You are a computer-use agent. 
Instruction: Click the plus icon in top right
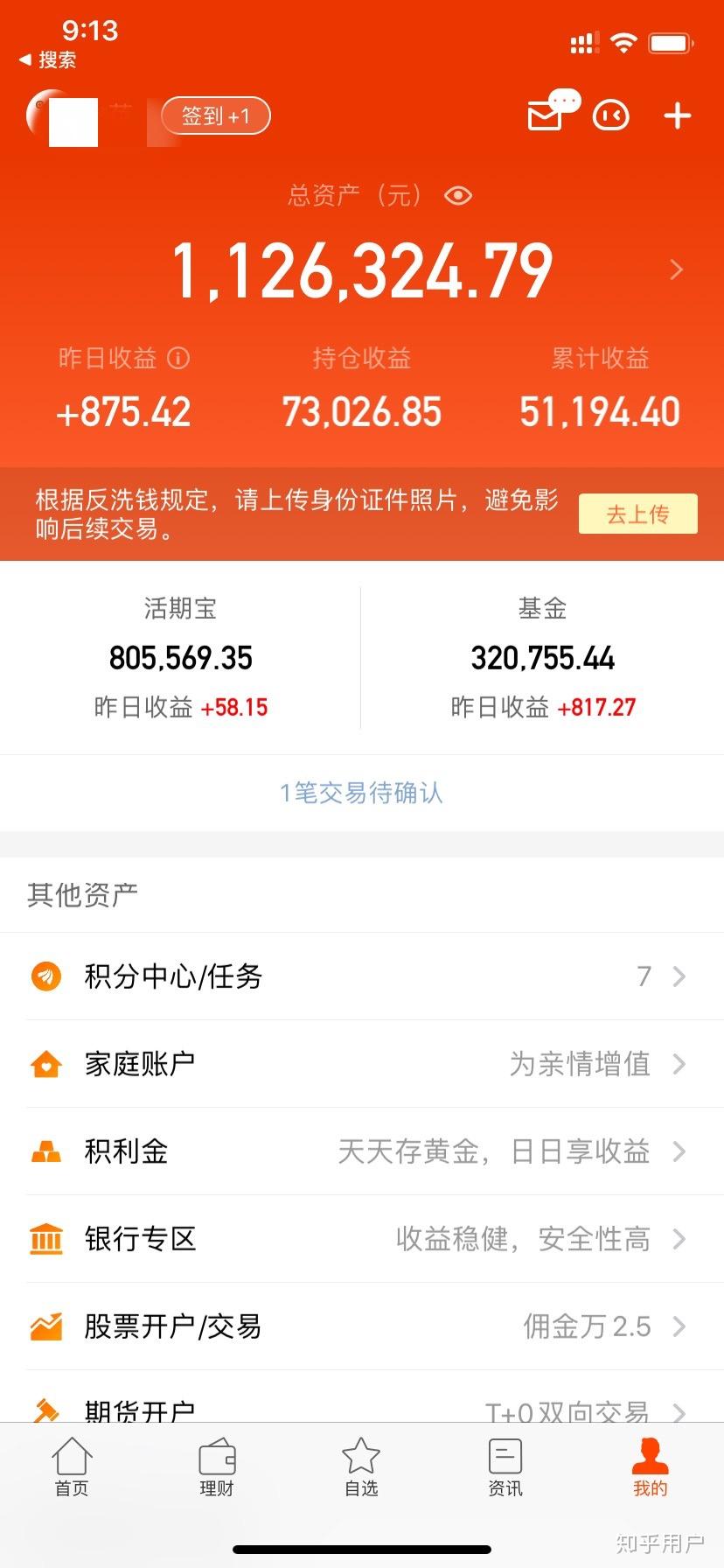click(x=677, y=115)
